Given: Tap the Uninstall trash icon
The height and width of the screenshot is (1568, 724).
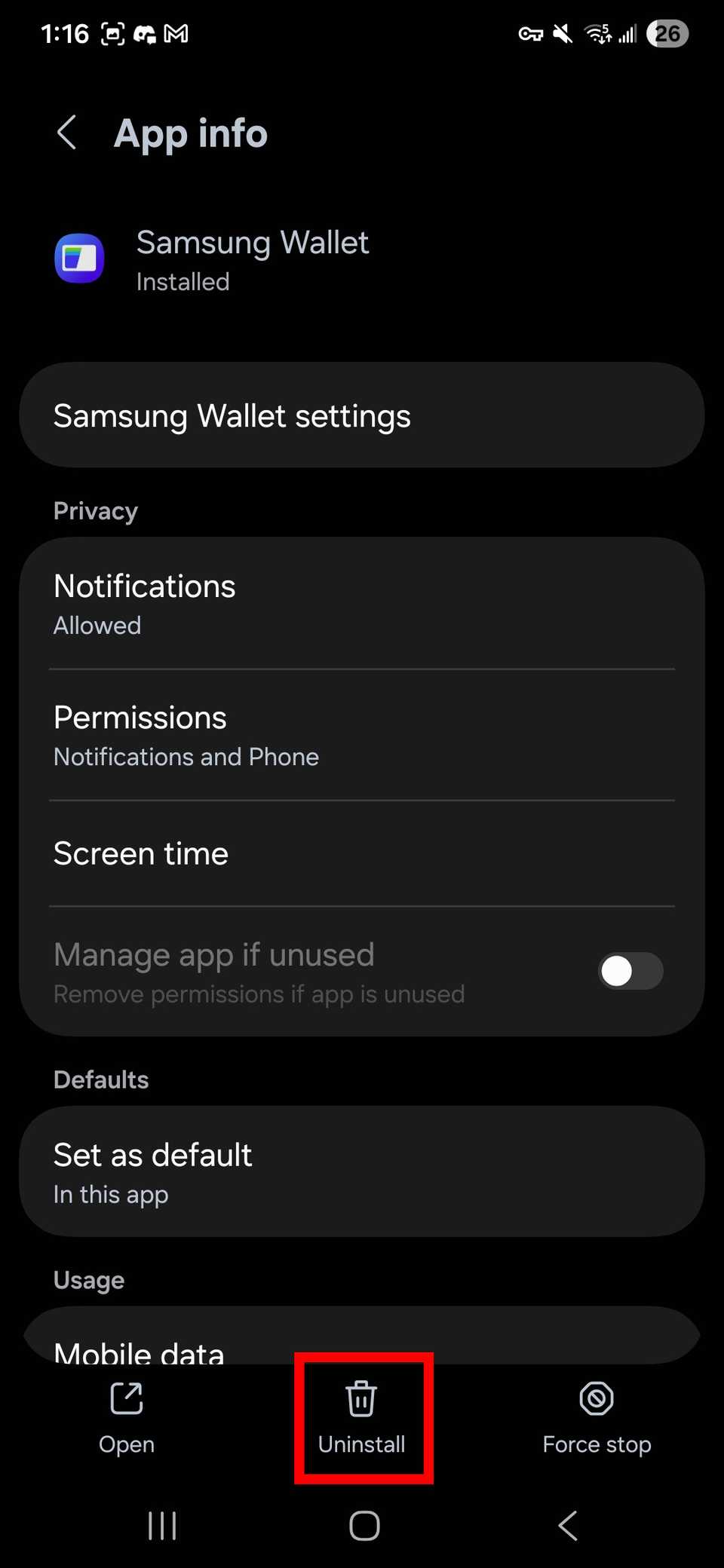Looking at the screenshot, I should tap(361, 1398).
